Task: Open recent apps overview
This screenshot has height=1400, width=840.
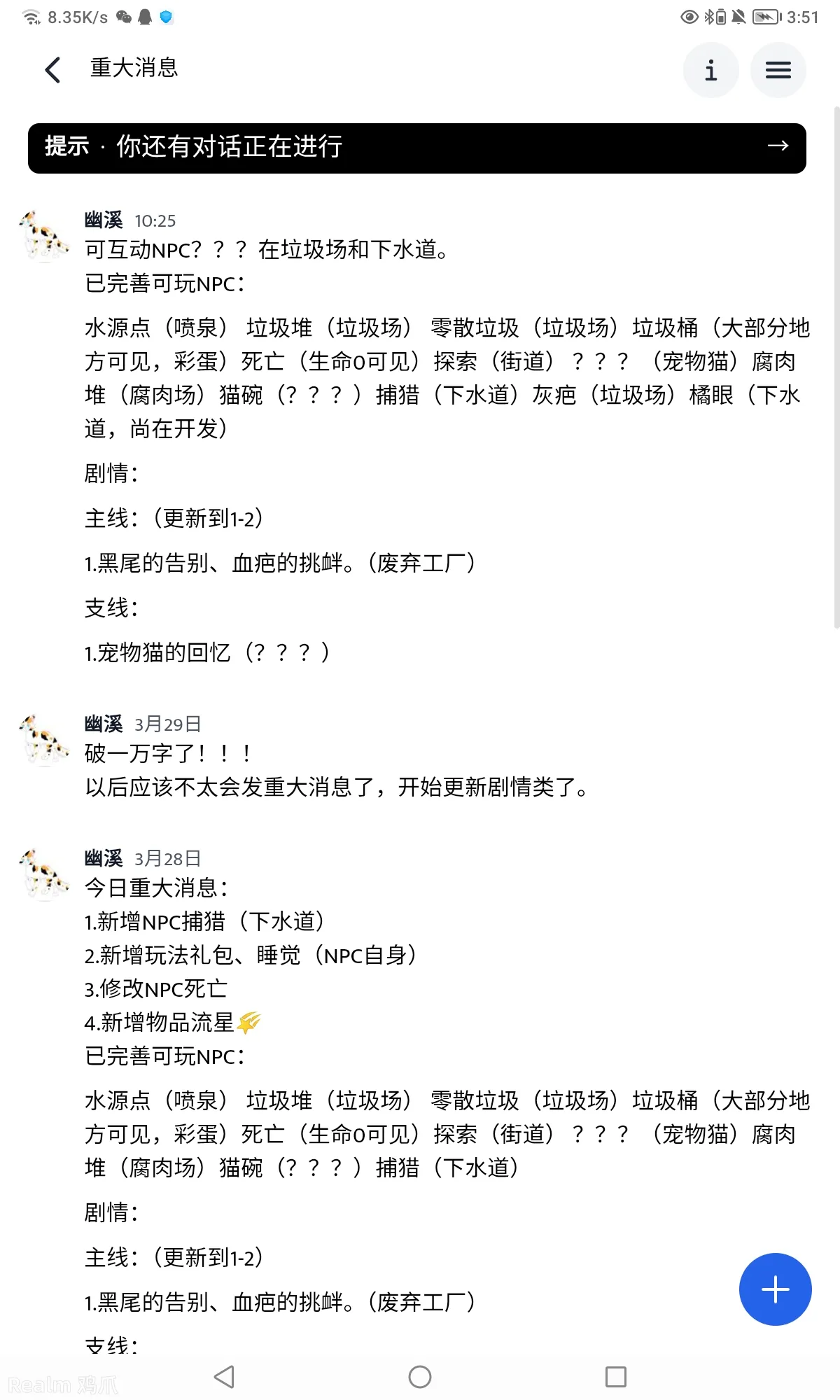Action: point(615,1377)
